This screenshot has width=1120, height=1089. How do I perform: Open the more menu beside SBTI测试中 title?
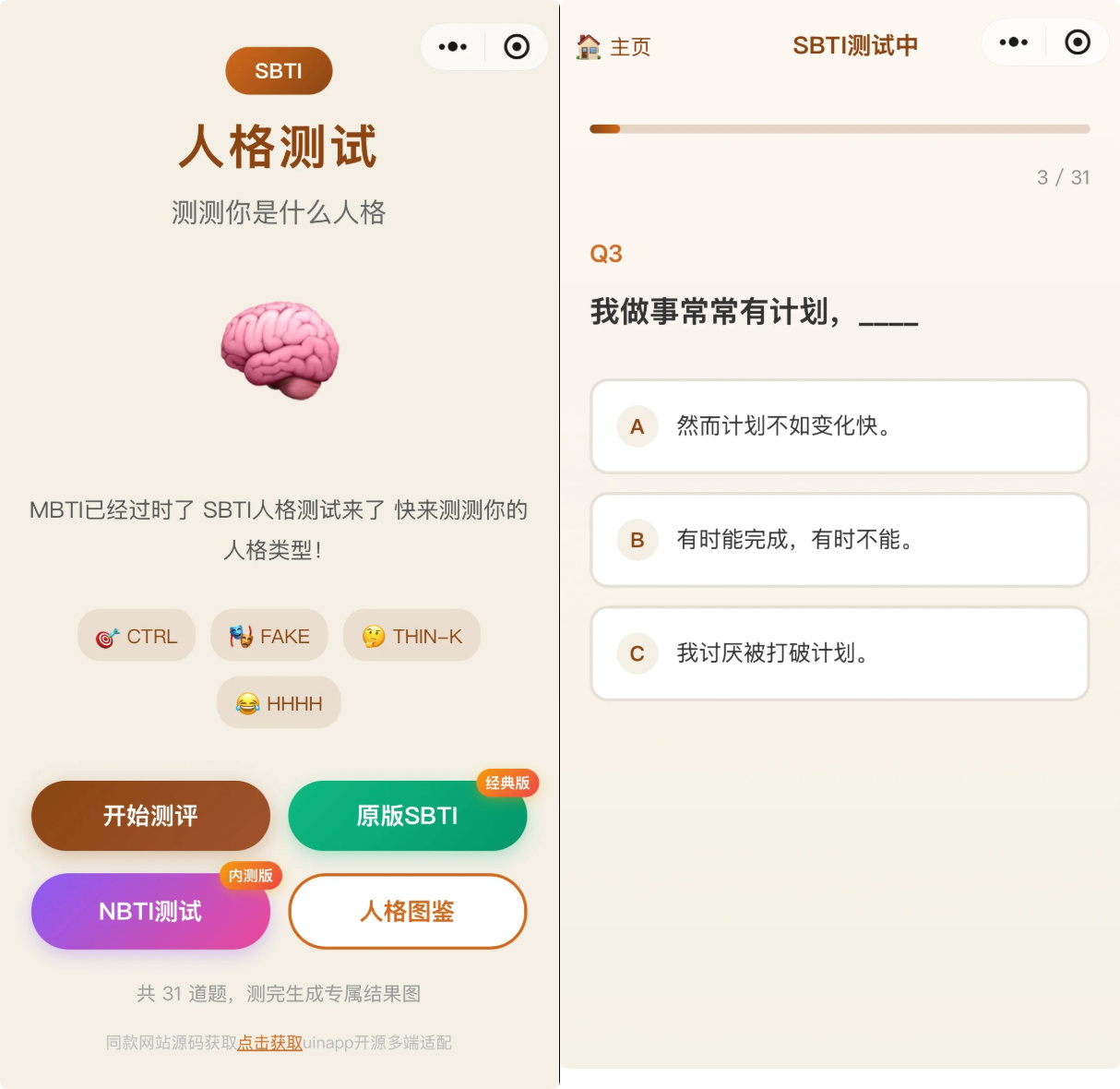(x=1013, y=42)
